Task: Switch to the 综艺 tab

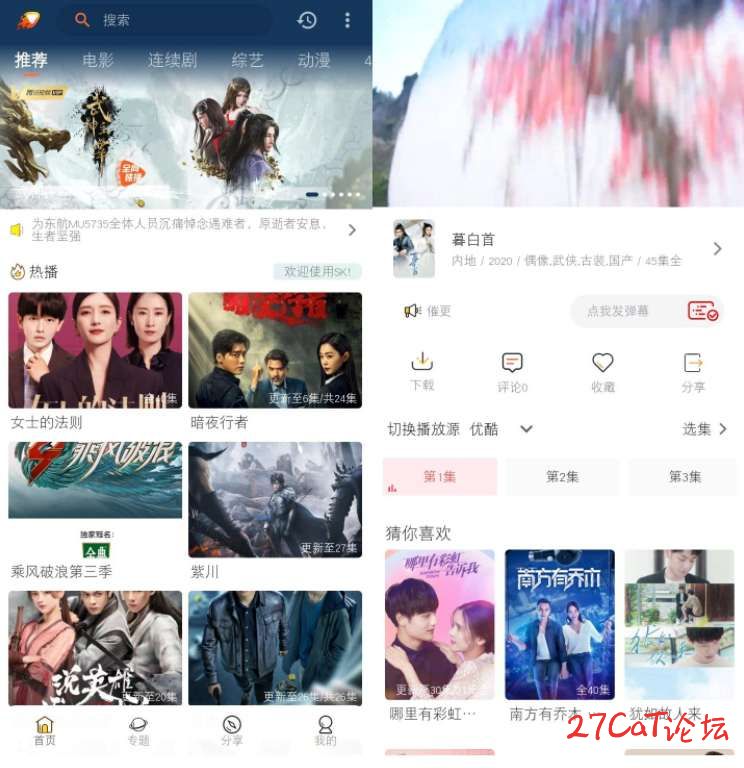Action: [x=247, y=60]
